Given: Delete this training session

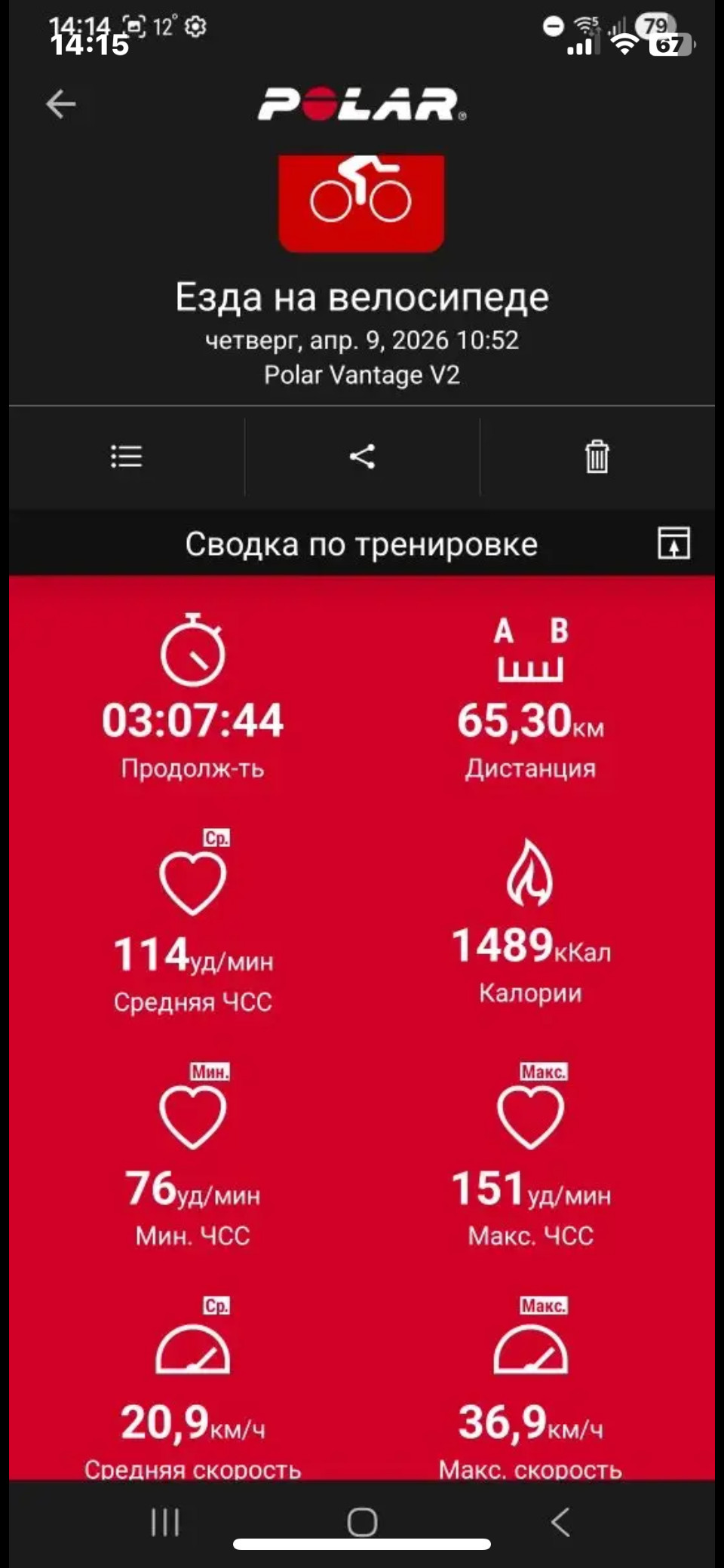Looking at the screenshot, I should click(x=597, y=456).
